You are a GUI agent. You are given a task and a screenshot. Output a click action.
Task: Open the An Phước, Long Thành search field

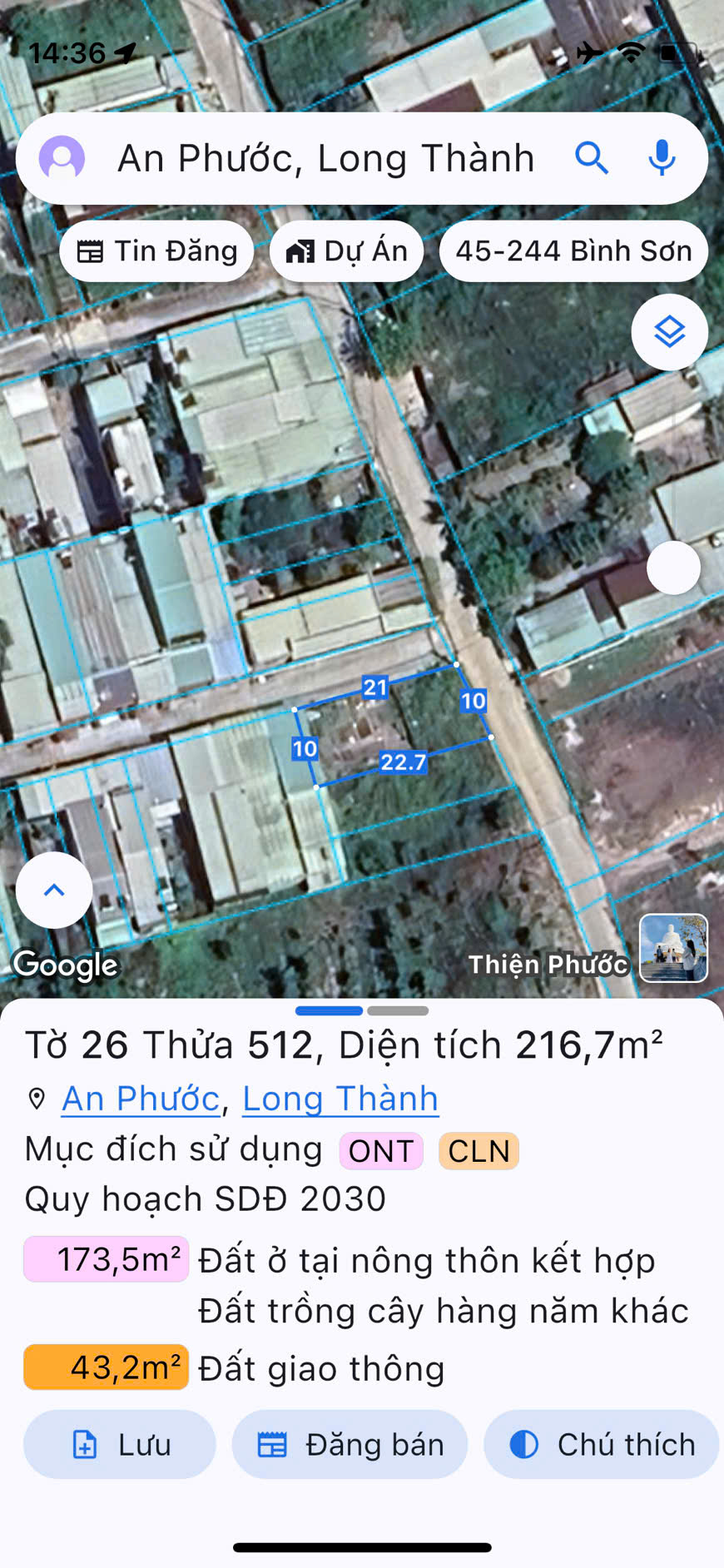coord(326,158)
